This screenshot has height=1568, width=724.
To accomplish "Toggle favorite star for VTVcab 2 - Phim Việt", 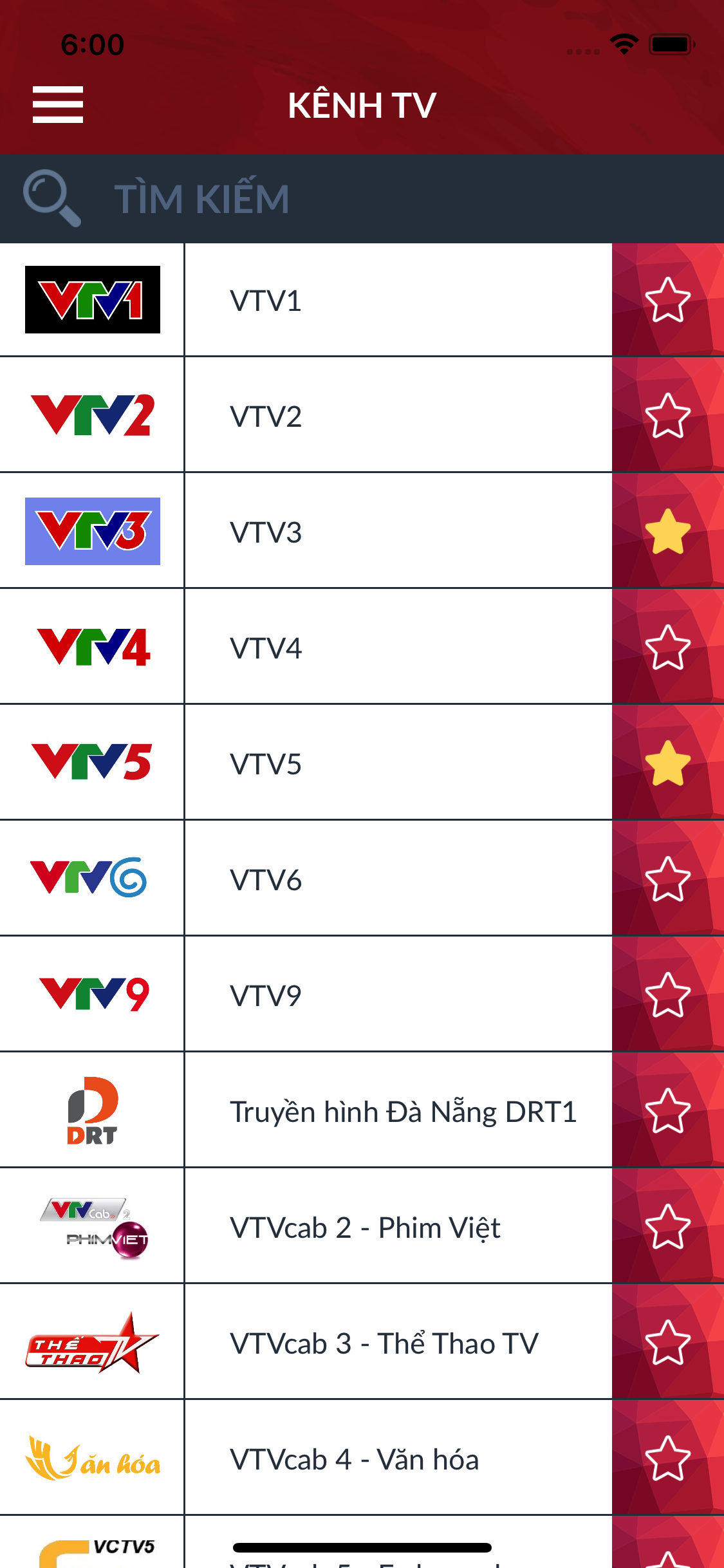I will click(x=667, y=1226).
